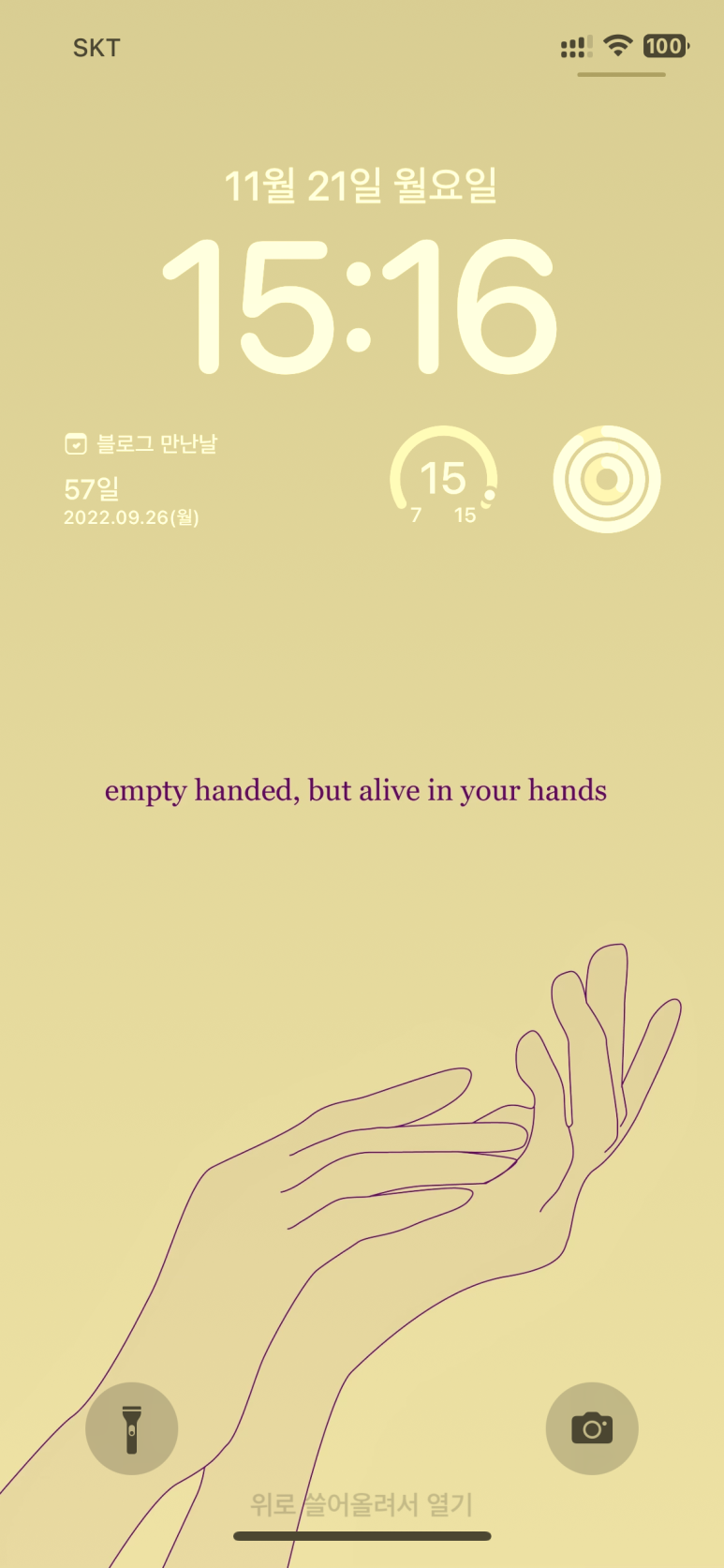Open the weather temperature widget showing 15
Screen dimensions: 724x1568
point(443,479)
